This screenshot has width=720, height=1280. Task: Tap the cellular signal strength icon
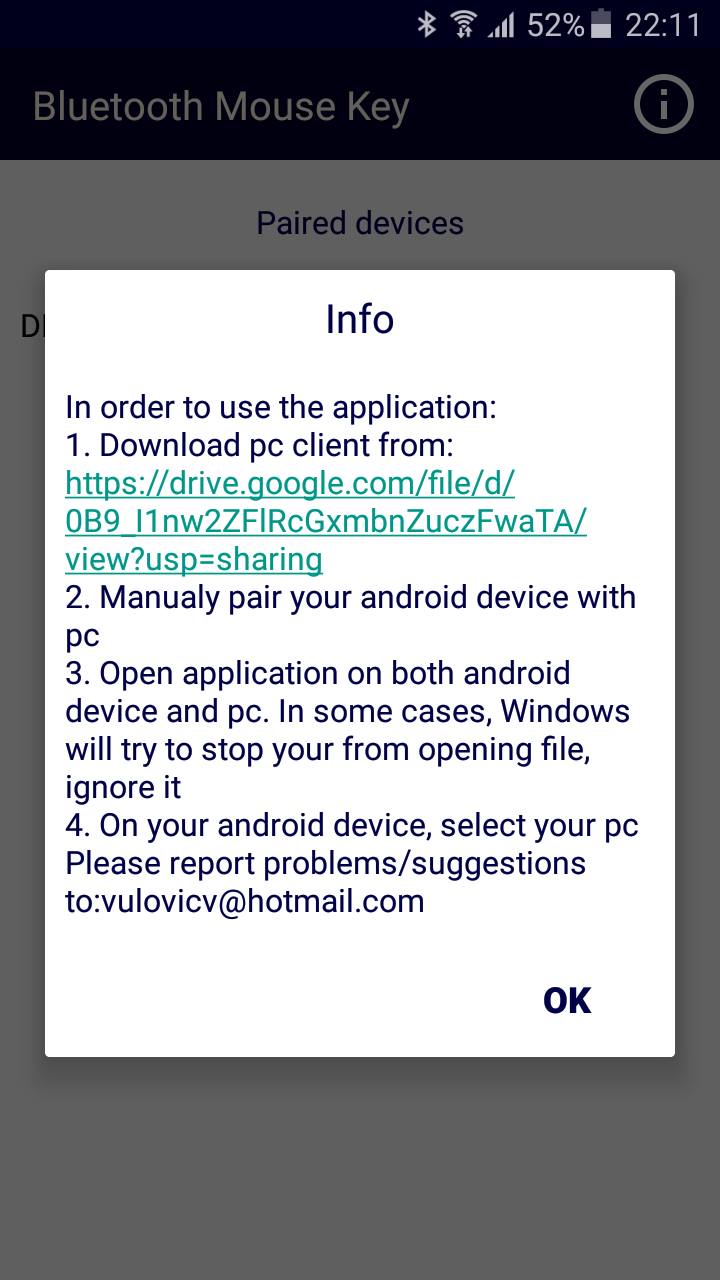pos(502,25)
